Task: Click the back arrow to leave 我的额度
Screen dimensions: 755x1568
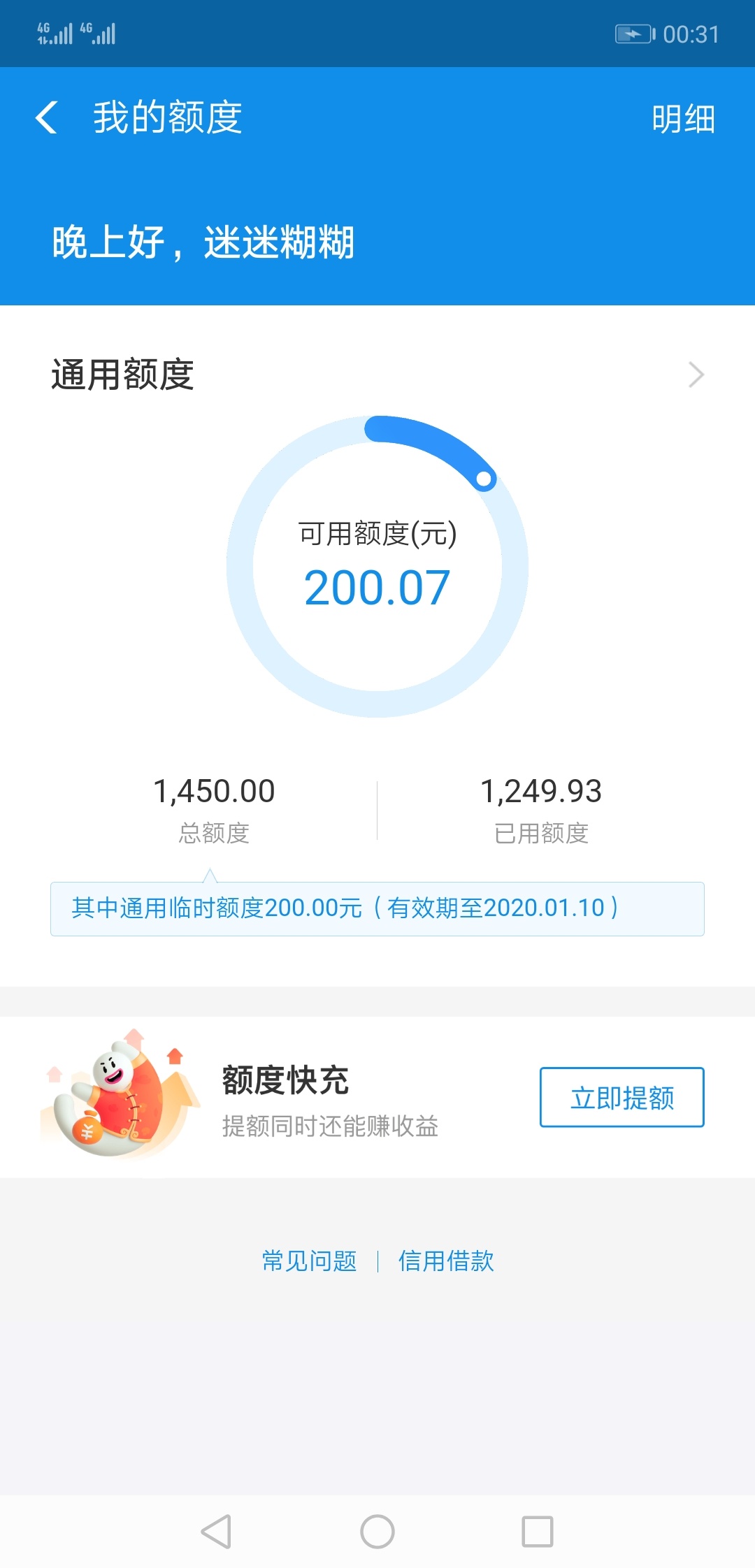Action: (x=46, y=119)
